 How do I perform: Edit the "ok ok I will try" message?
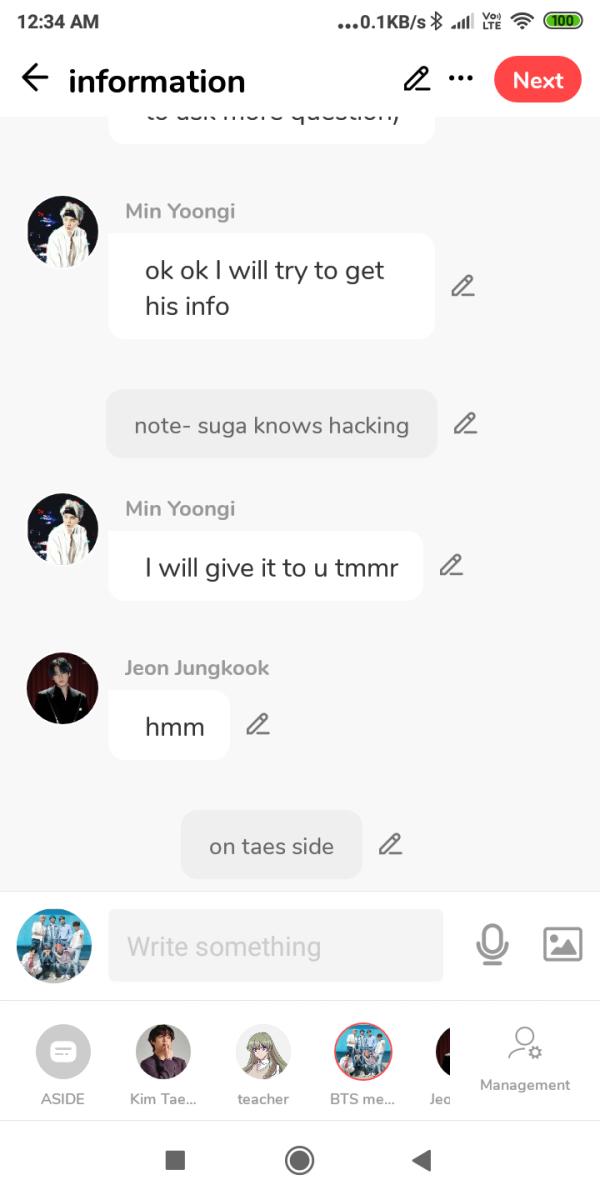tap(462, 286)
